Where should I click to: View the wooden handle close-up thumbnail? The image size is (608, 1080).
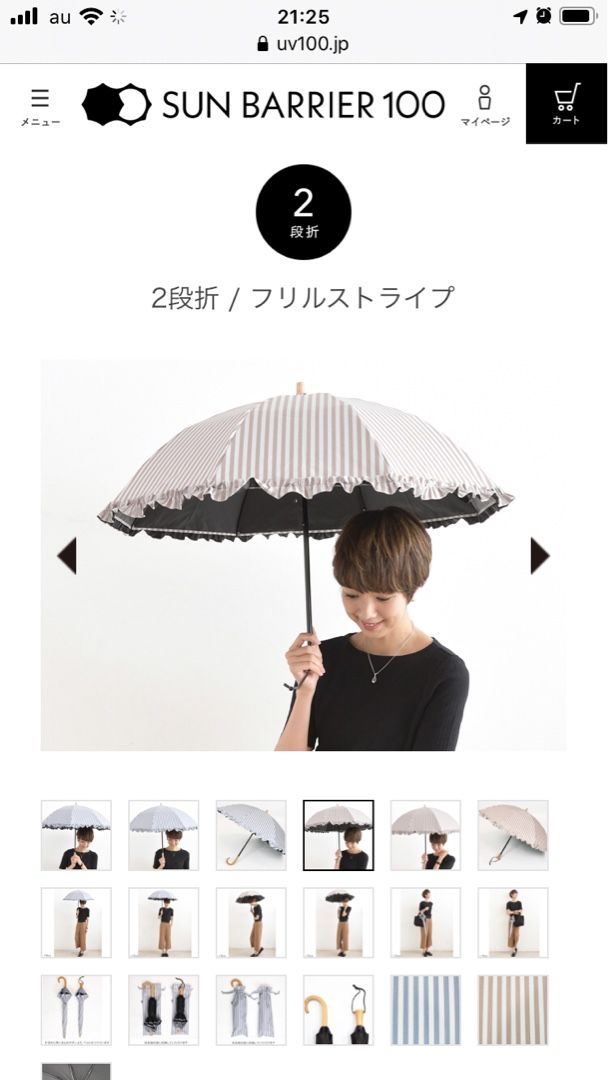coord(338,1010)
